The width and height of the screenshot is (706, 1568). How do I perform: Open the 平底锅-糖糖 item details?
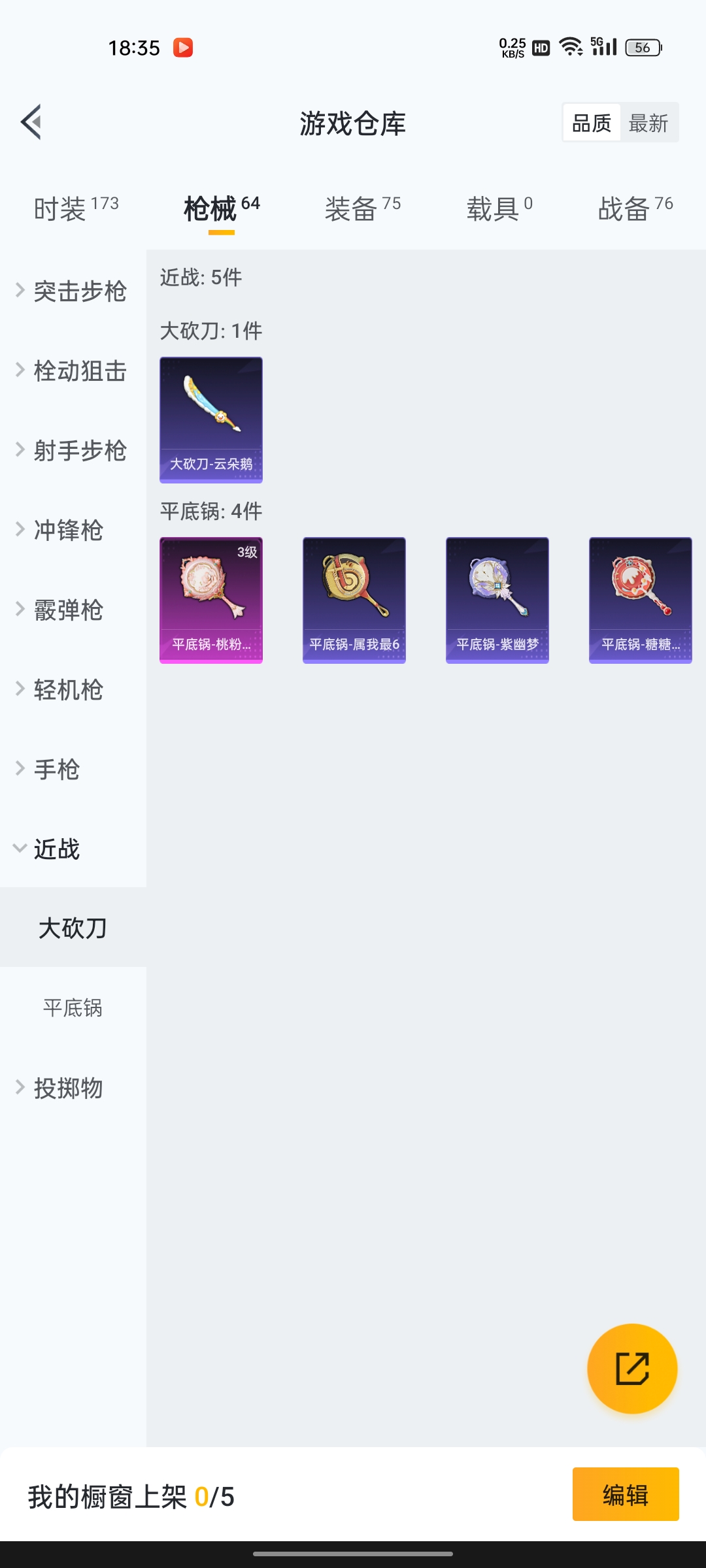click(640, 599)
